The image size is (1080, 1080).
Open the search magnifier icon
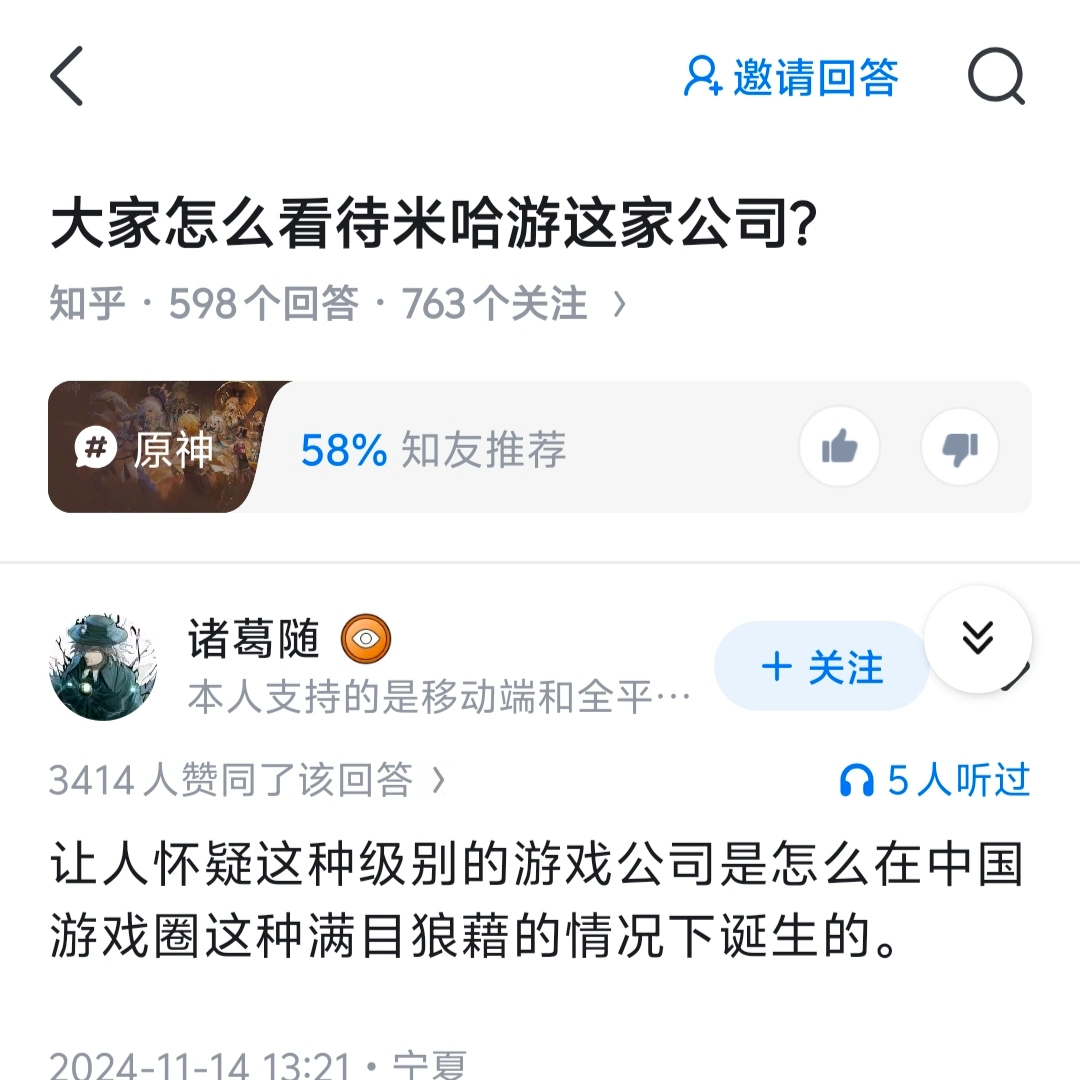pos(997,77)
